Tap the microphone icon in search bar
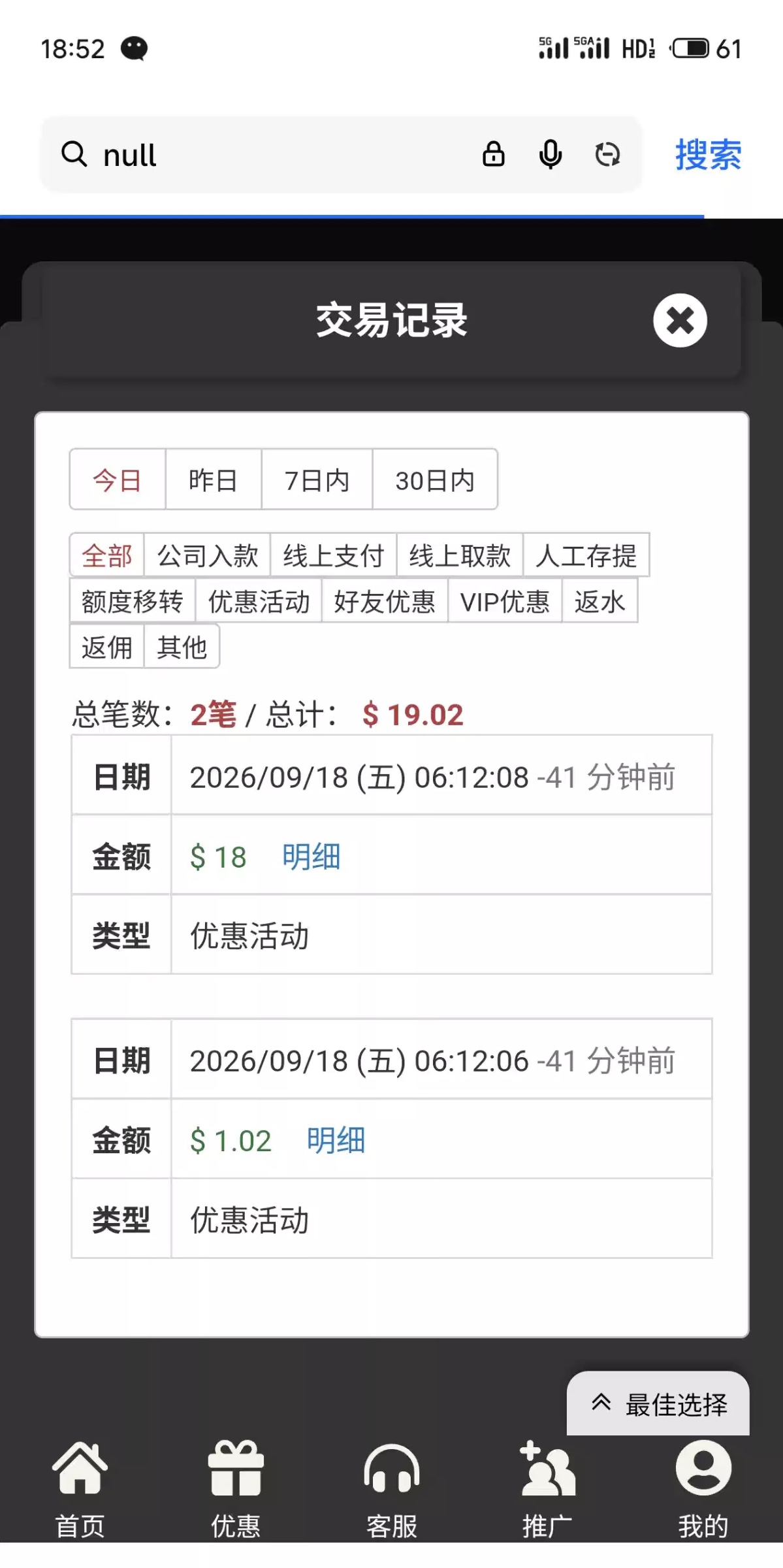The image size is (783, 1568). coord(551,155)
